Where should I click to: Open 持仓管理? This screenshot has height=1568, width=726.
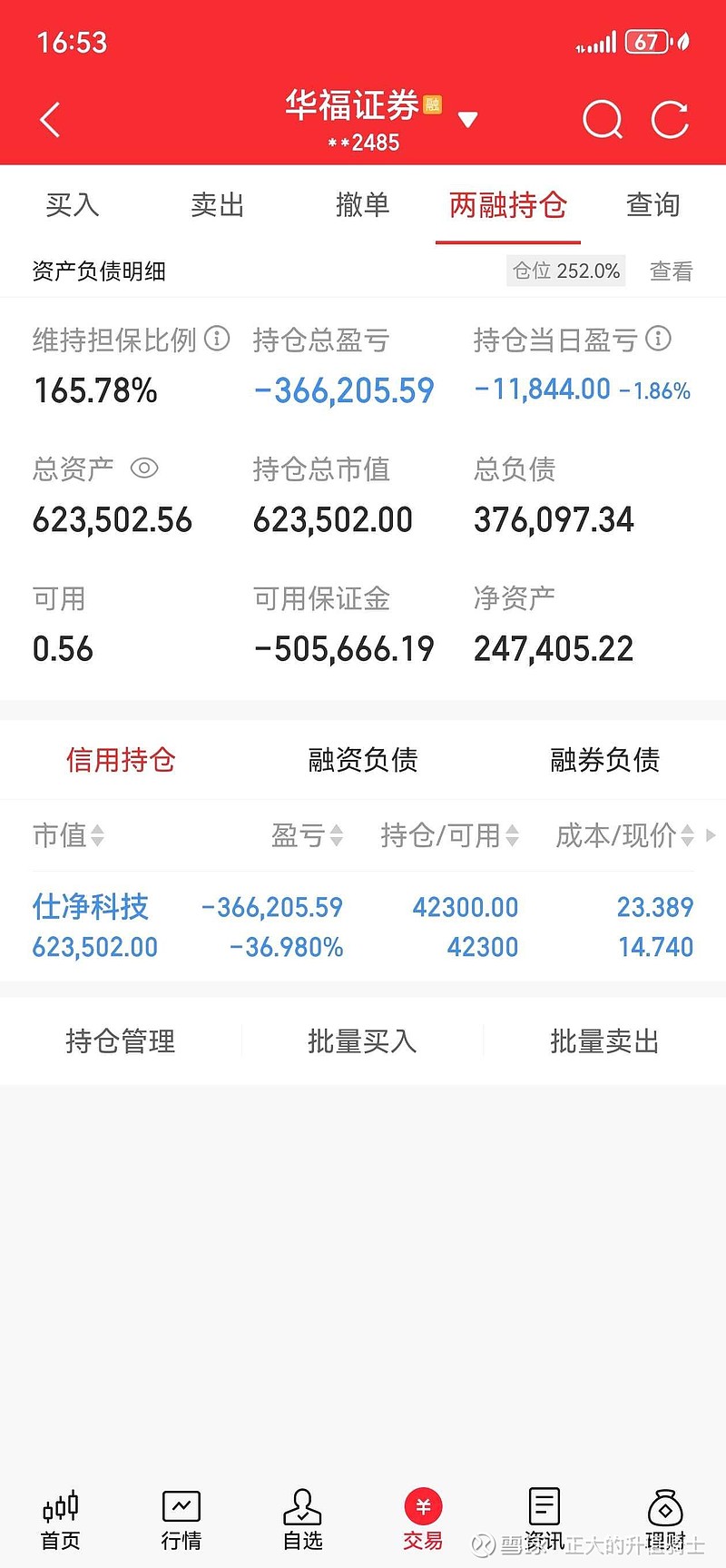[121, 1041]
